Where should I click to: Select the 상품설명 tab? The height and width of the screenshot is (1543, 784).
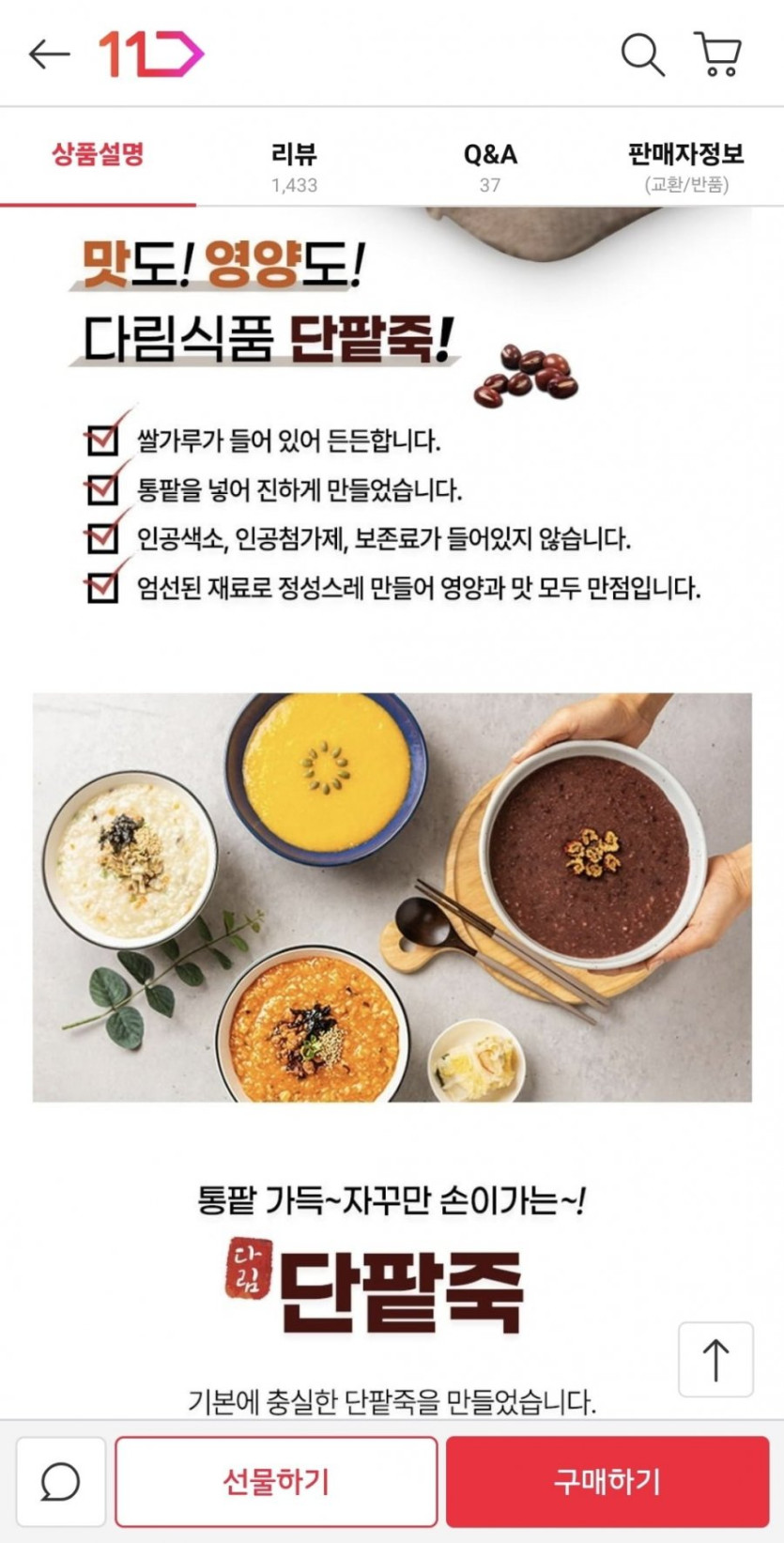click(x=98, y=156)
